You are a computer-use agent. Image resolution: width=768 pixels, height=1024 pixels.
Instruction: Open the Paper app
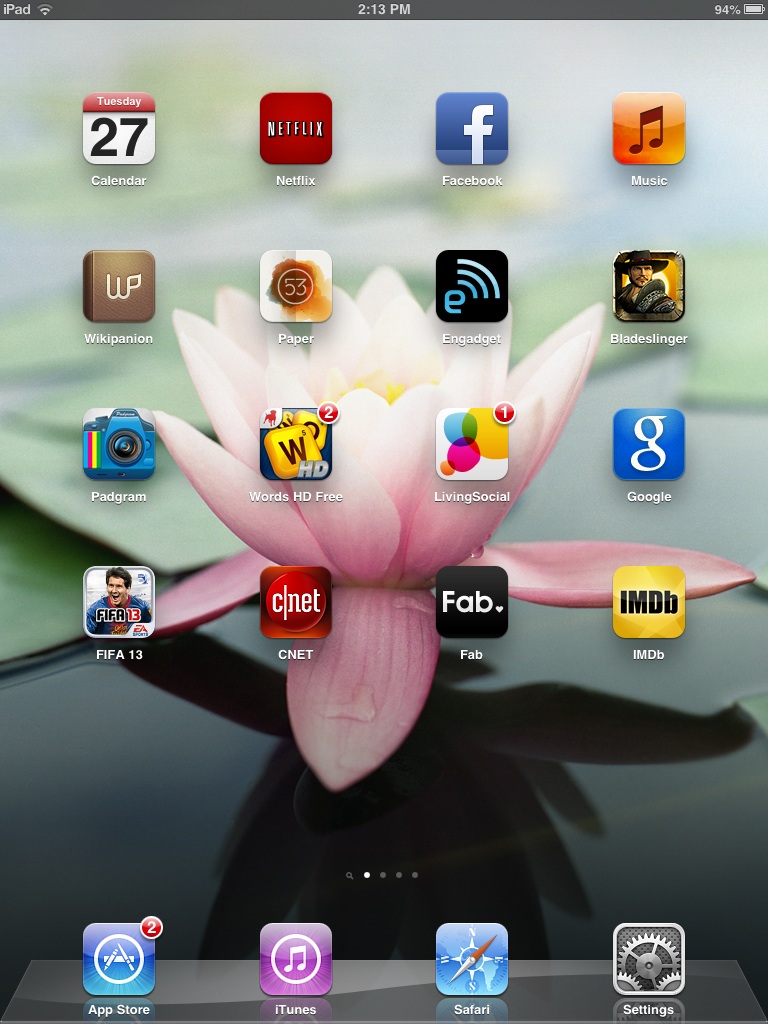click(x=296, y=287)
